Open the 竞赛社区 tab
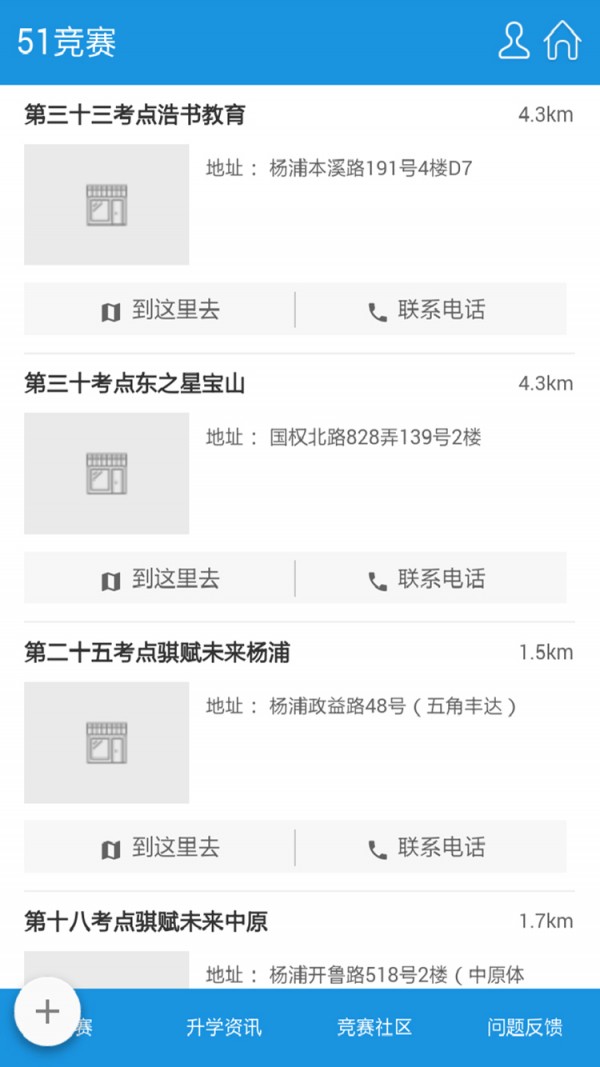Screen dimensions: 600x1067 click(374, 1027)
